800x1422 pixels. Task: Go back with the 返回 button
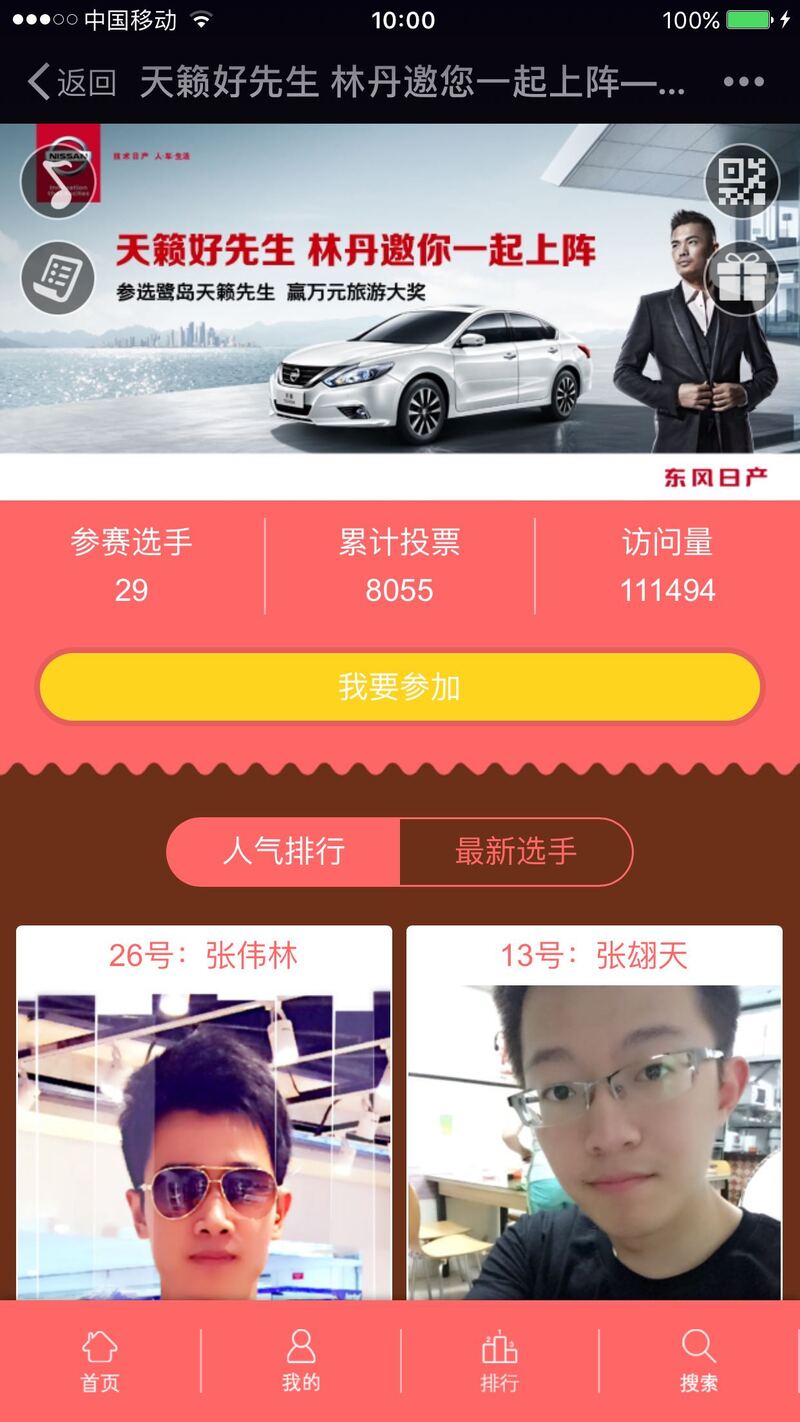pyautogui.click(x=72, y=82)
